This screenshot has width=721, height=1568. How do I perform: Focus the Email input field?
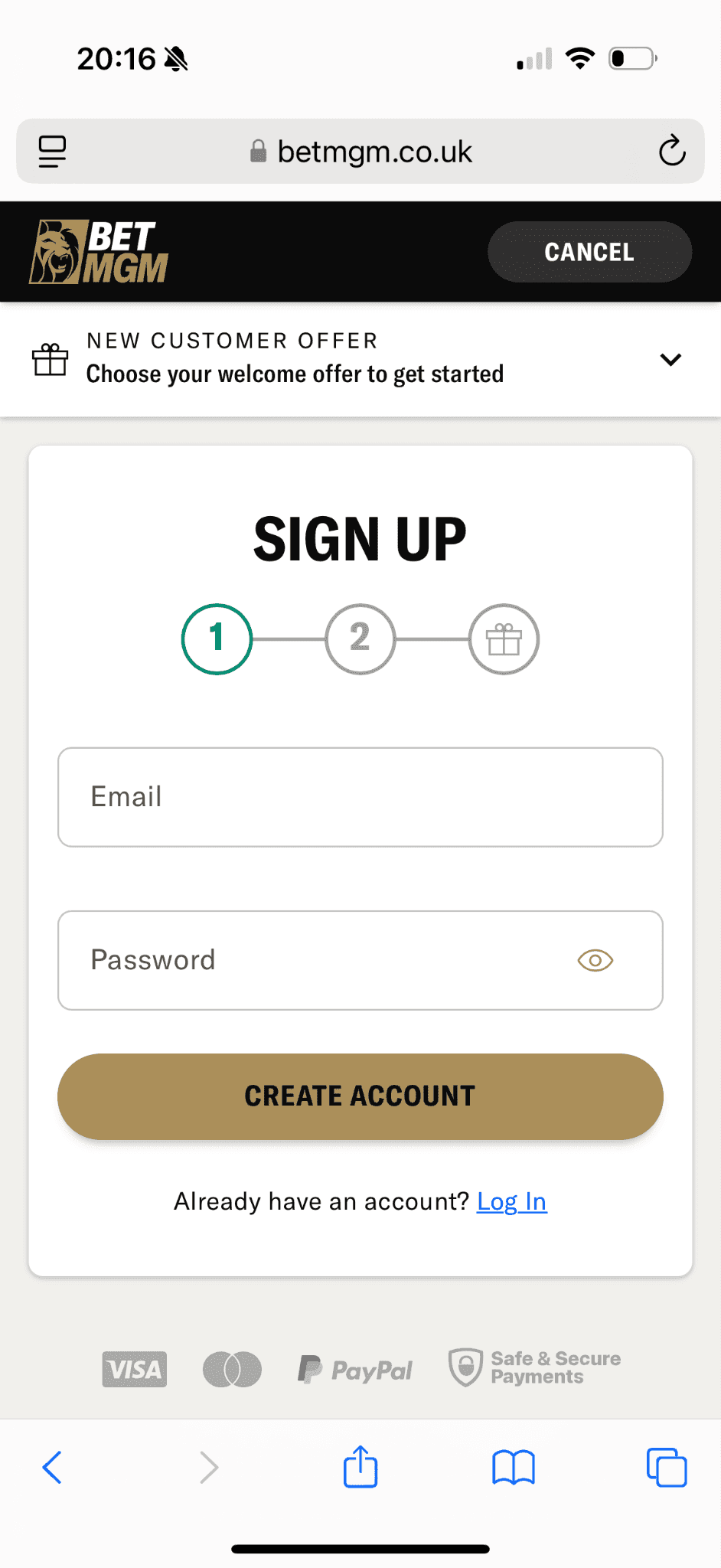[x=360, y=797]
